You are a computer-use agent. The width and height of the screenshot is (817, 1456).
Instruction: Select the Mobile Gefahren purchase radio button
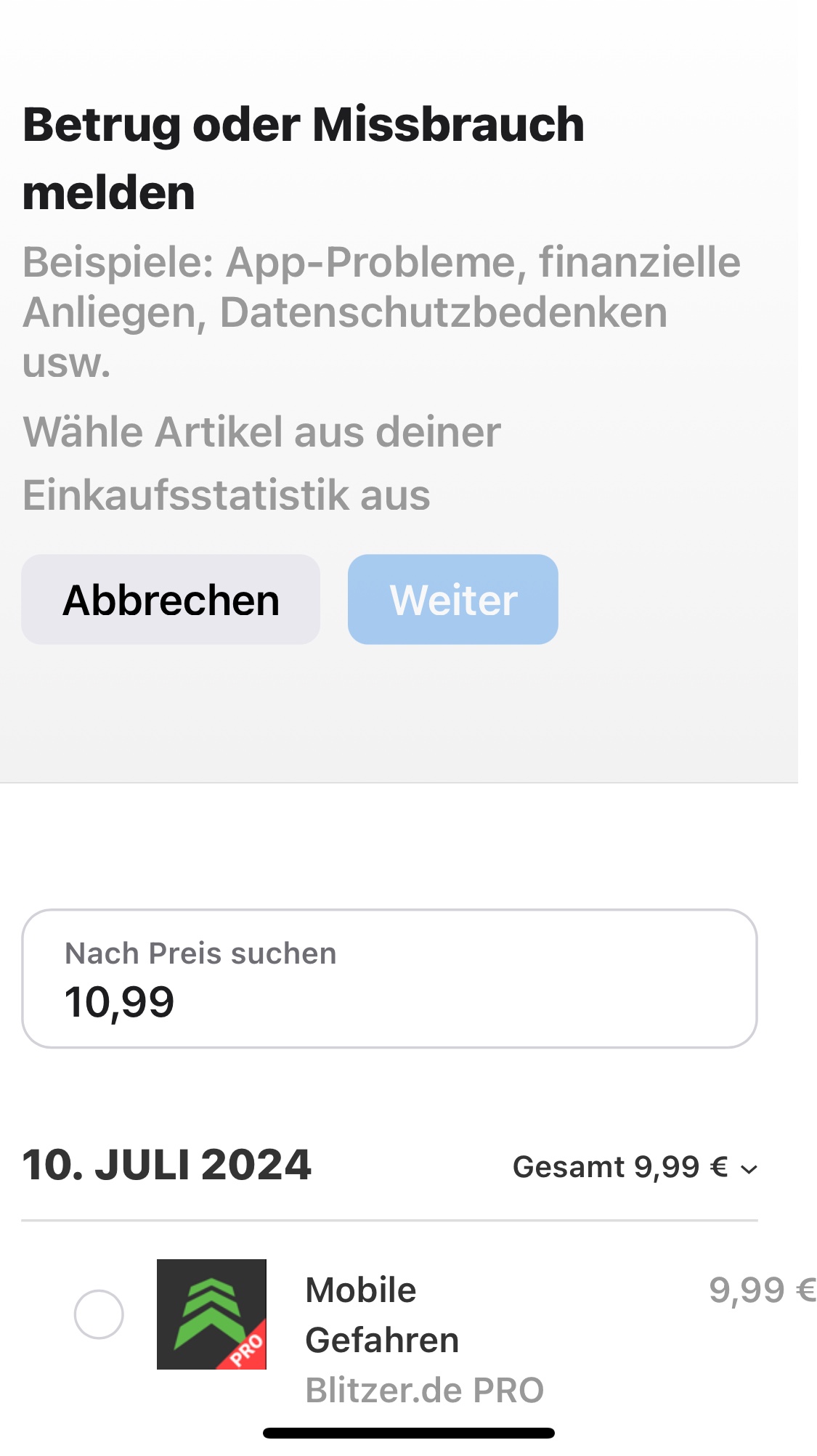coord(99,1314)
